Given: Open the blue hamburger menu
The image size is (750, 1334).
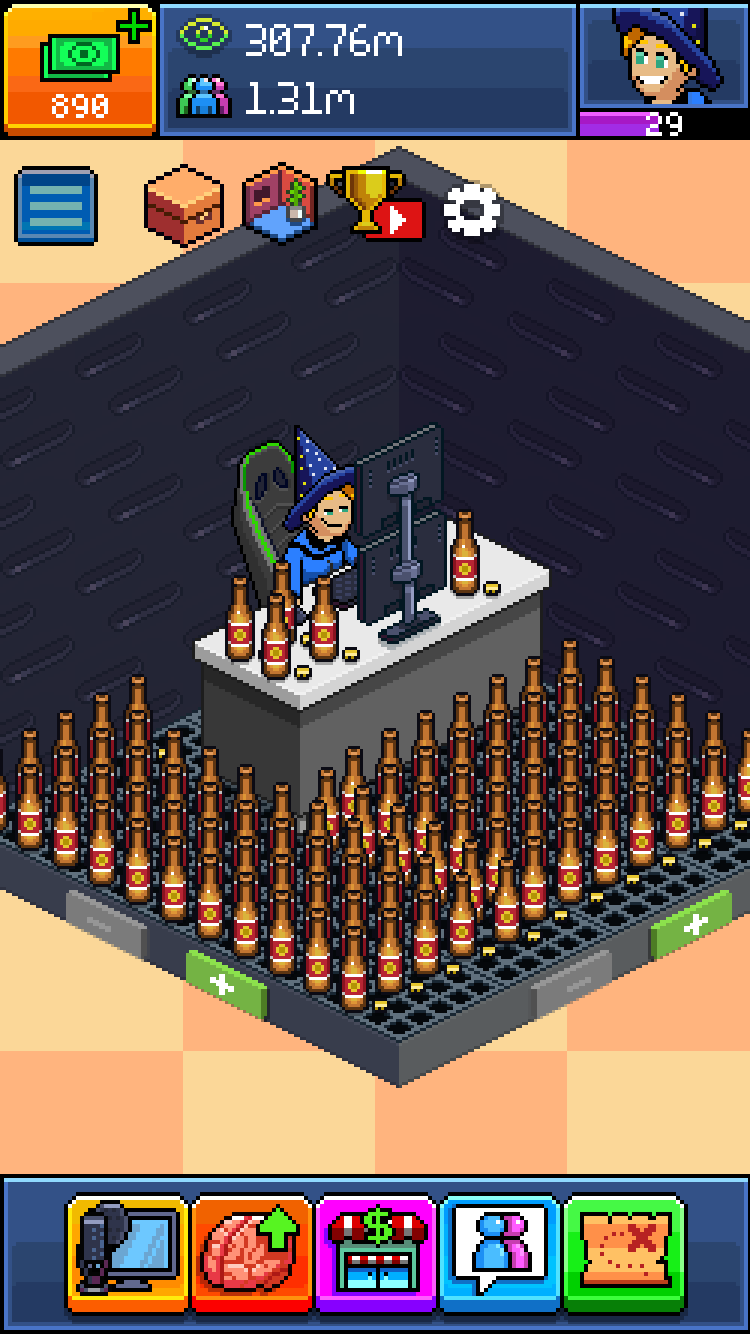Looking at the screenshot, I should pyautogui.click(x=56, y=206).
